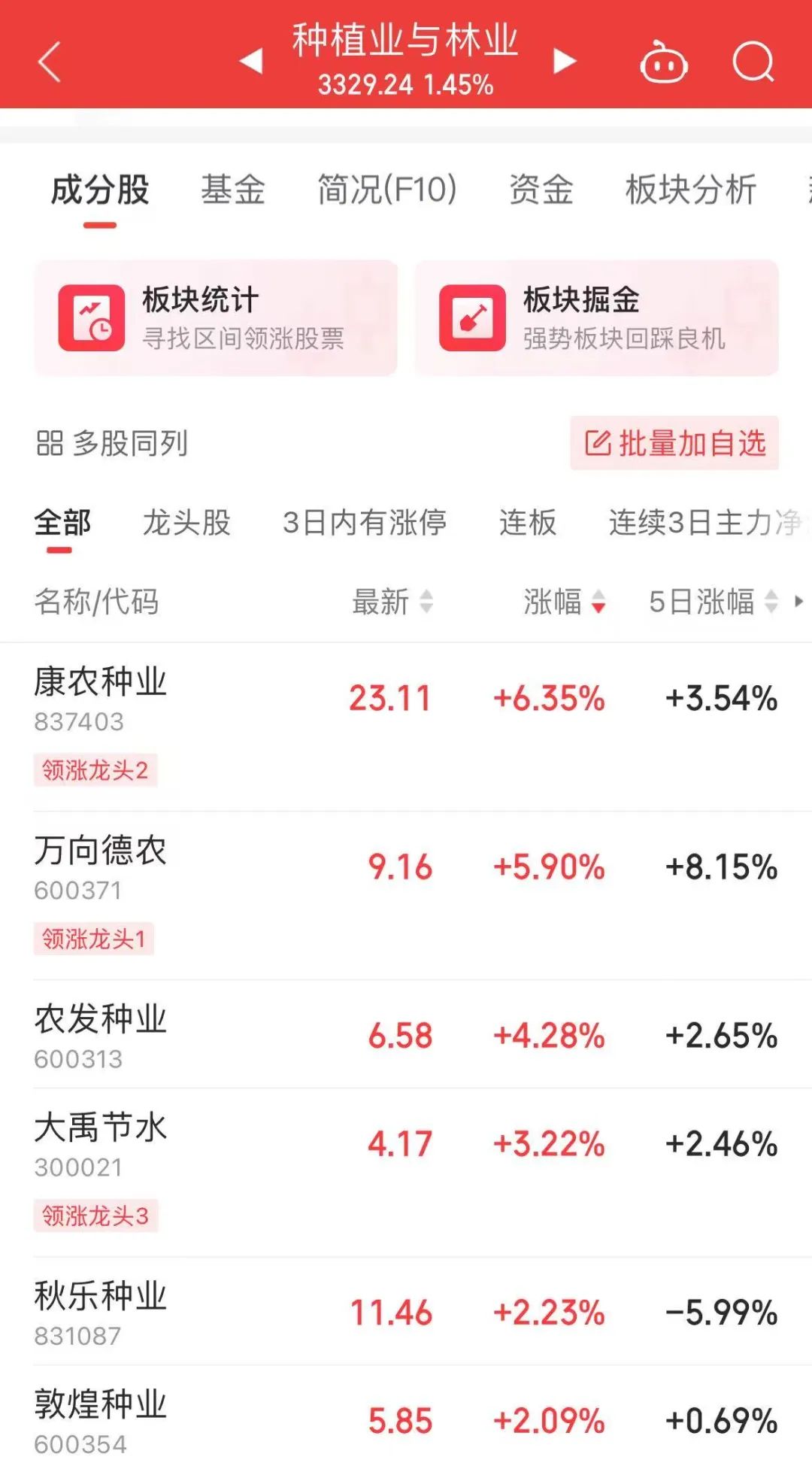Filter by 3日内有涨停
This screenshot has height=1469, width=812.
click(365, 522)
